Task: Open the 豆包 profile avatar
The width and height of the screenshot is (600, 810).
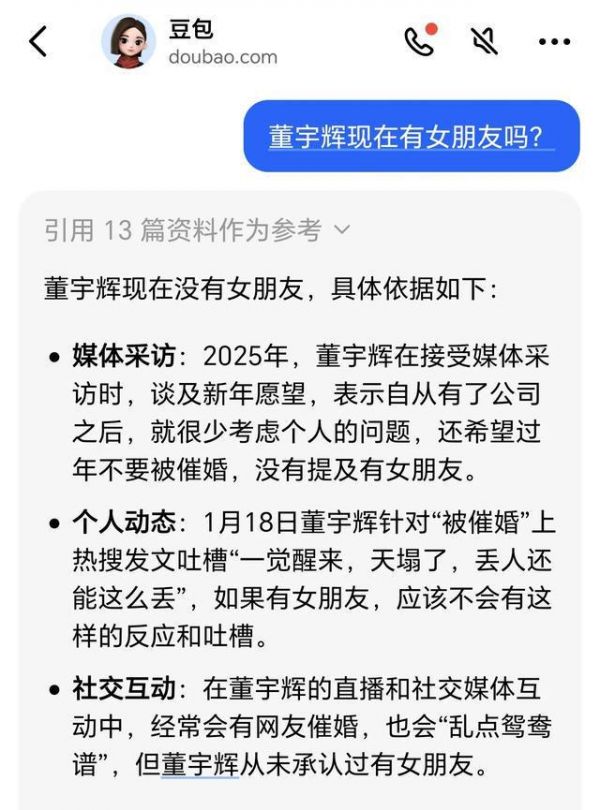Action: tap(128, 42)
